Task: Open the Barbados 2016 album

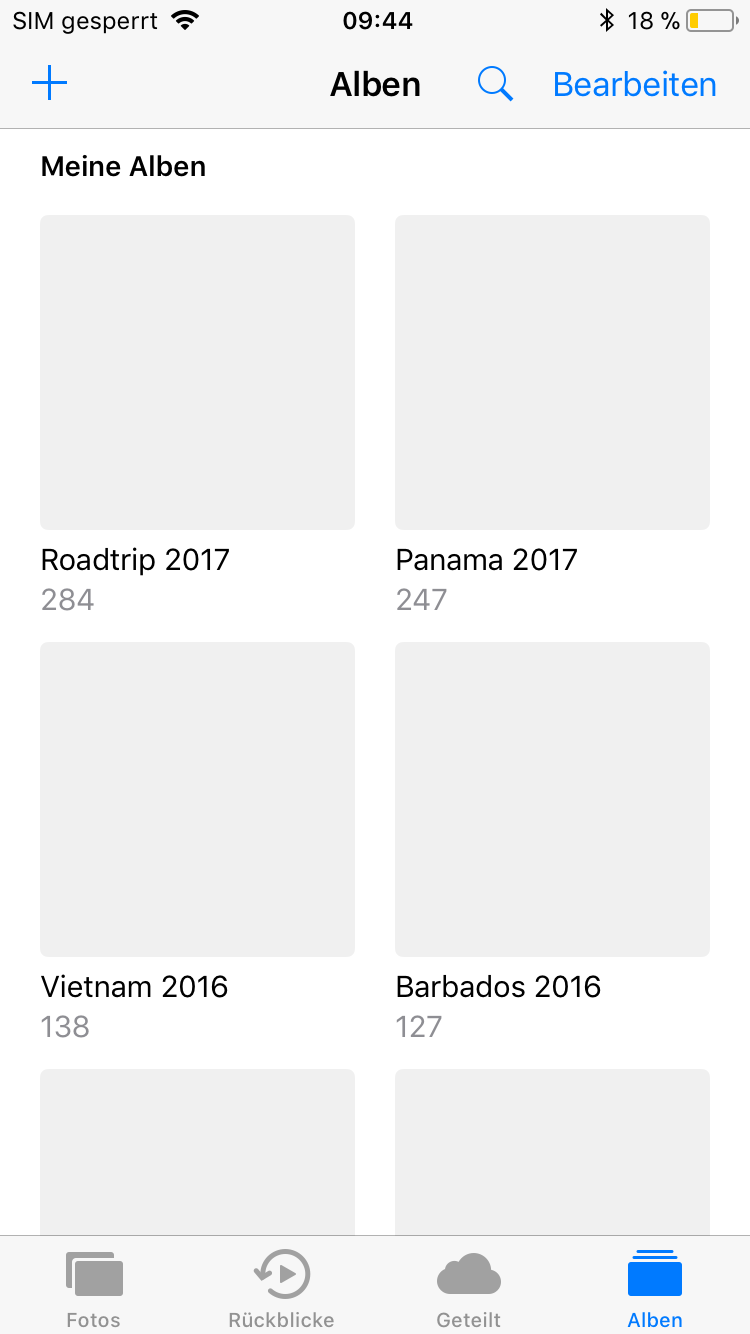Action: (552, 799)
